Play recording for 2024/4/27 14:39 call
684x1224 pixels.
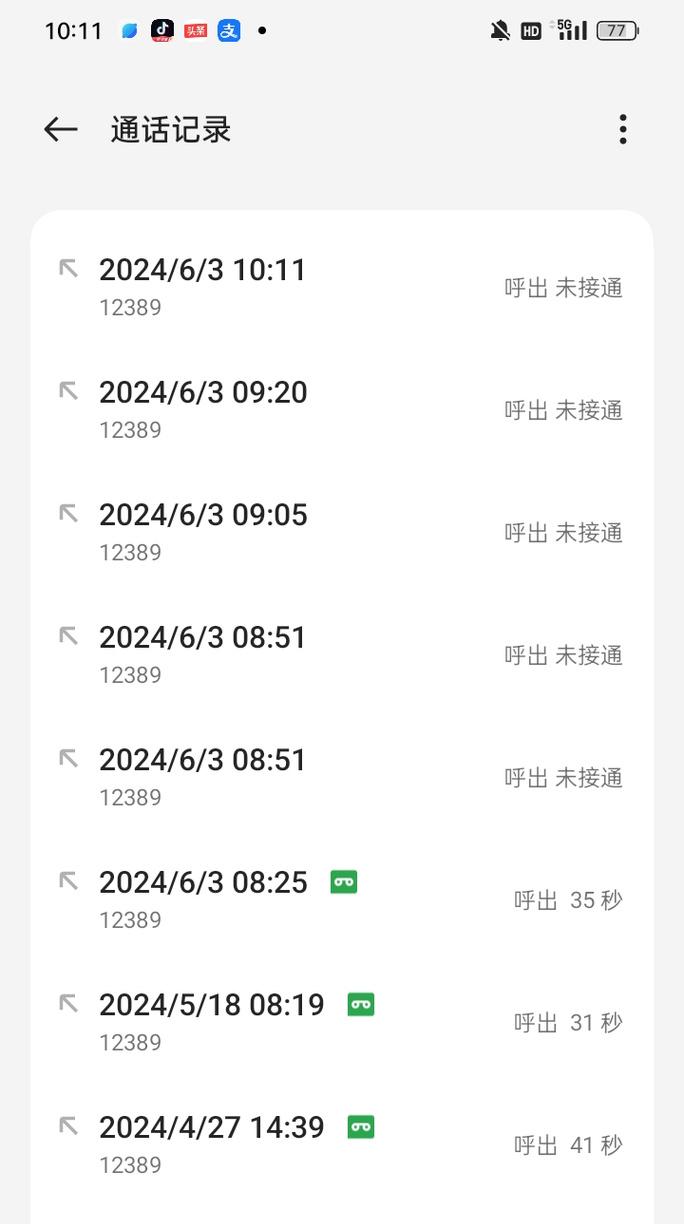click(361, 1127)
